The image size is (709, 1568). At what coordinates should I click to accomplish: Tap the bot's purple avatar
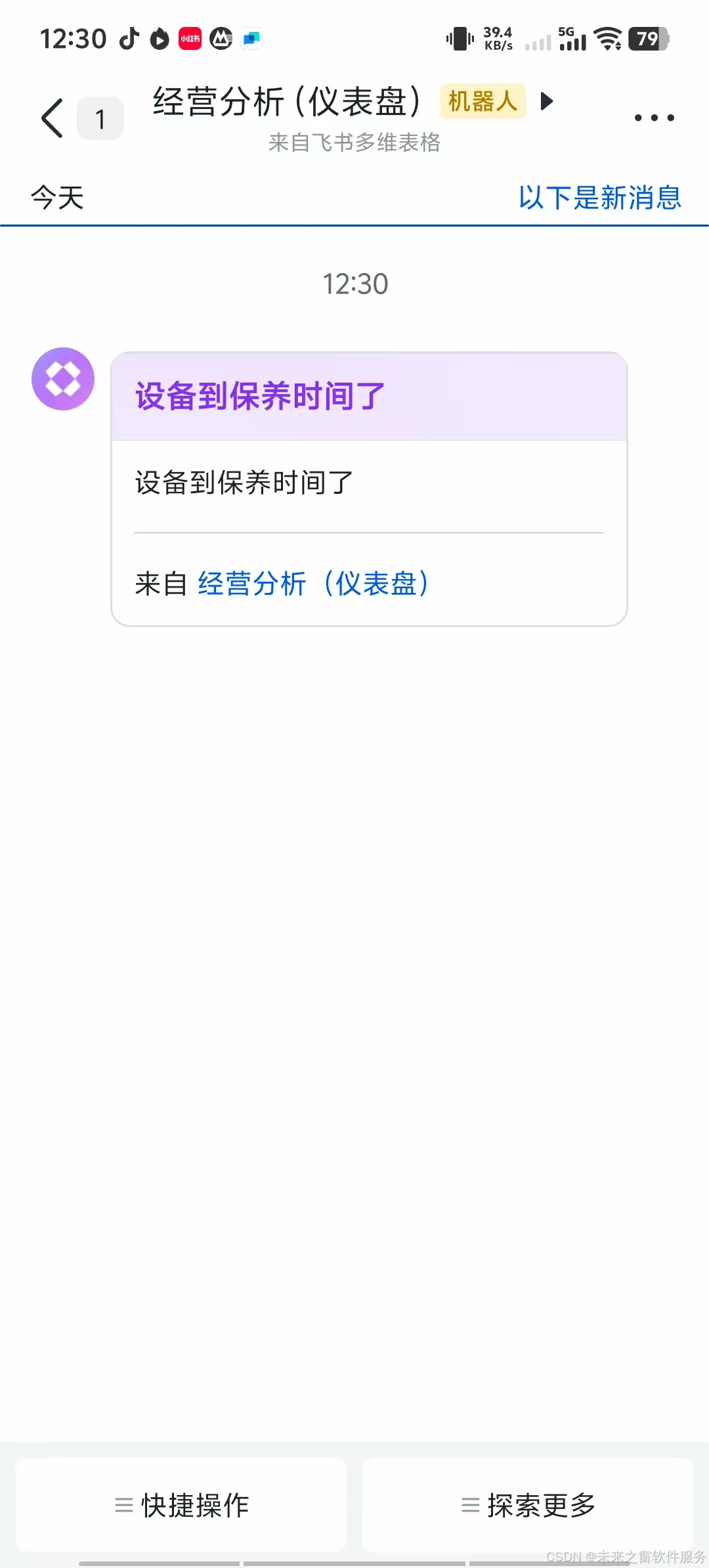coord(63,379)
